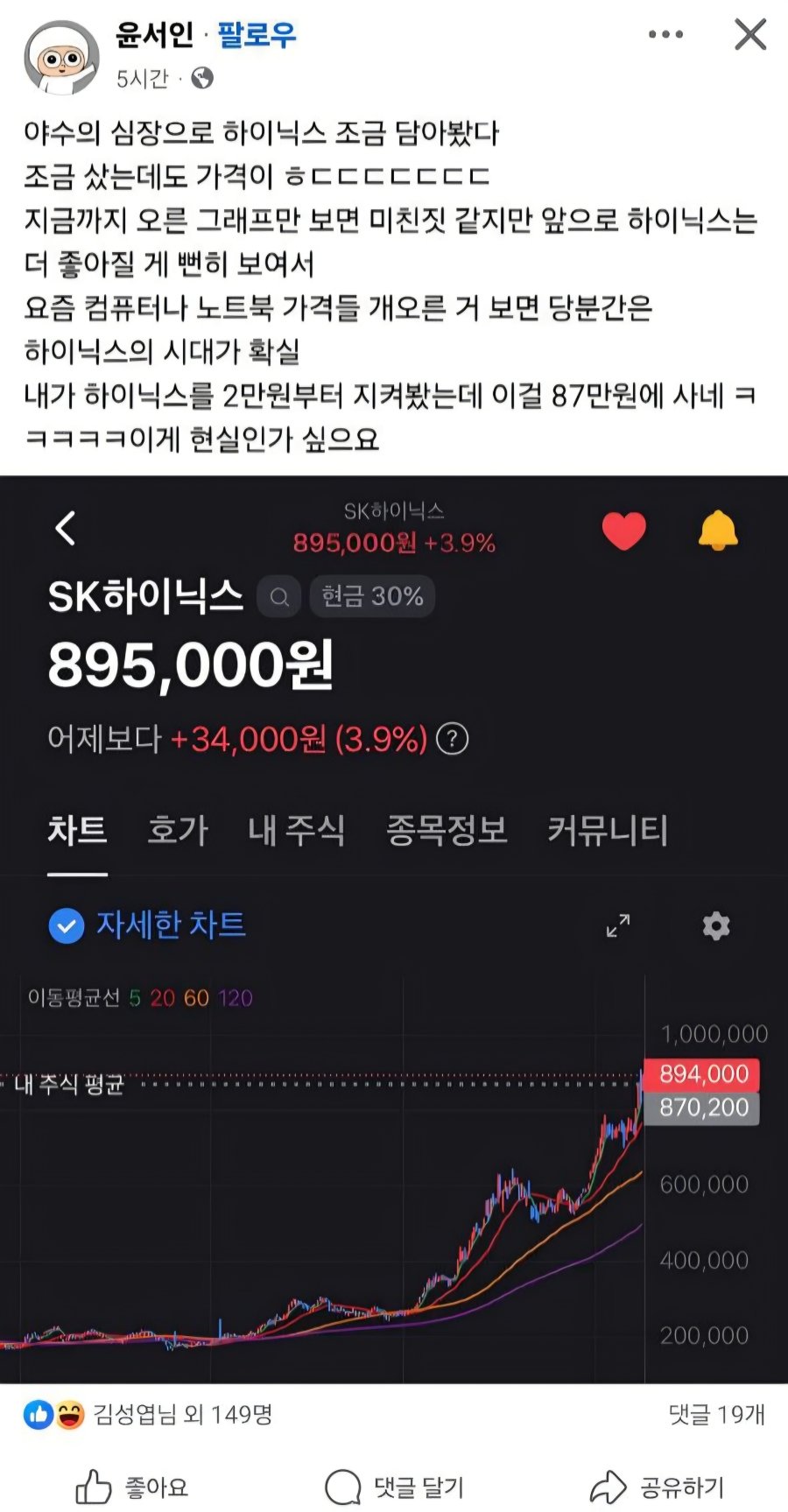Open 윤서인's profile via the name

coord(154,35)
